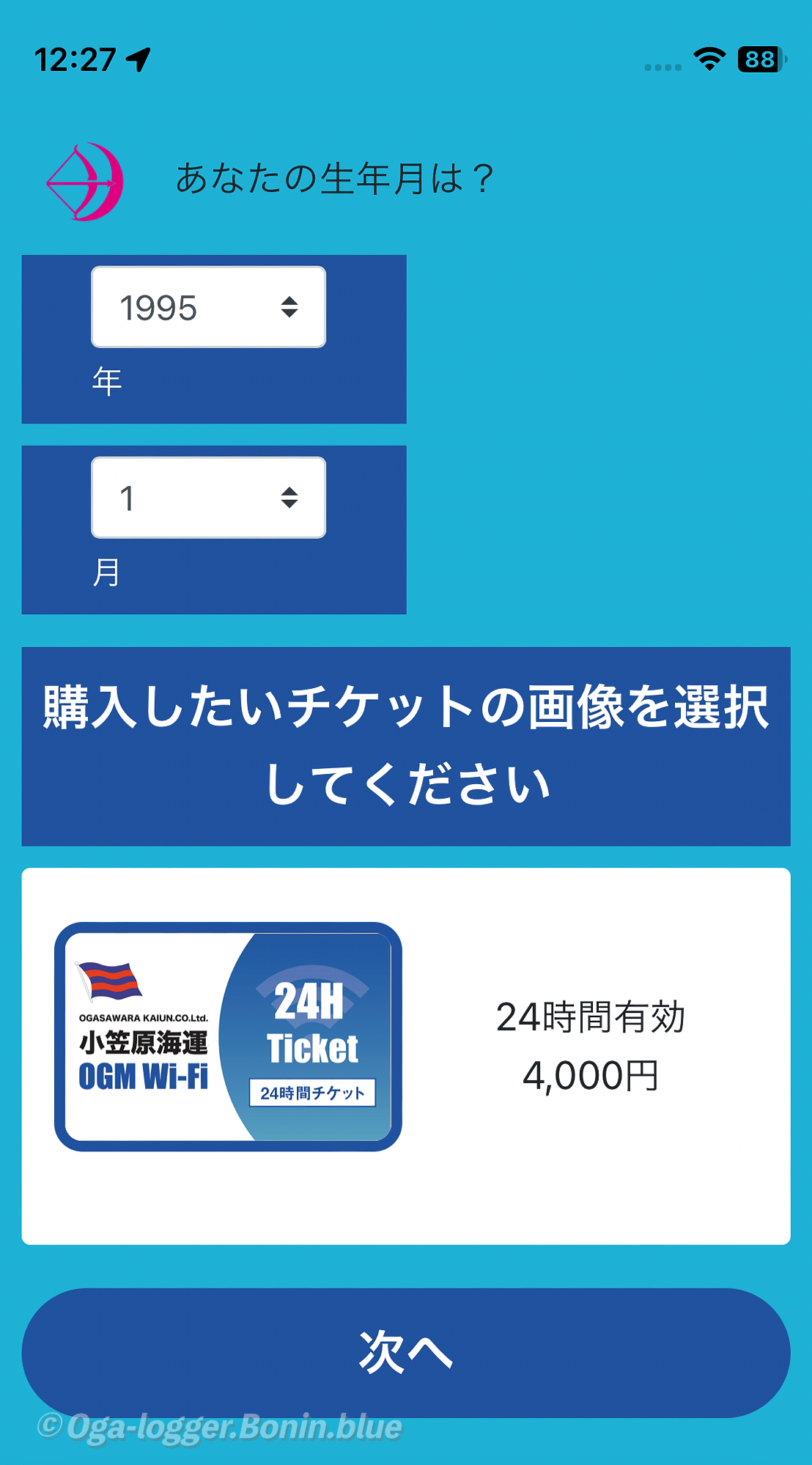Open the birth month dropdown showing 1
The image size is (812, 1465).
point(208,498)
